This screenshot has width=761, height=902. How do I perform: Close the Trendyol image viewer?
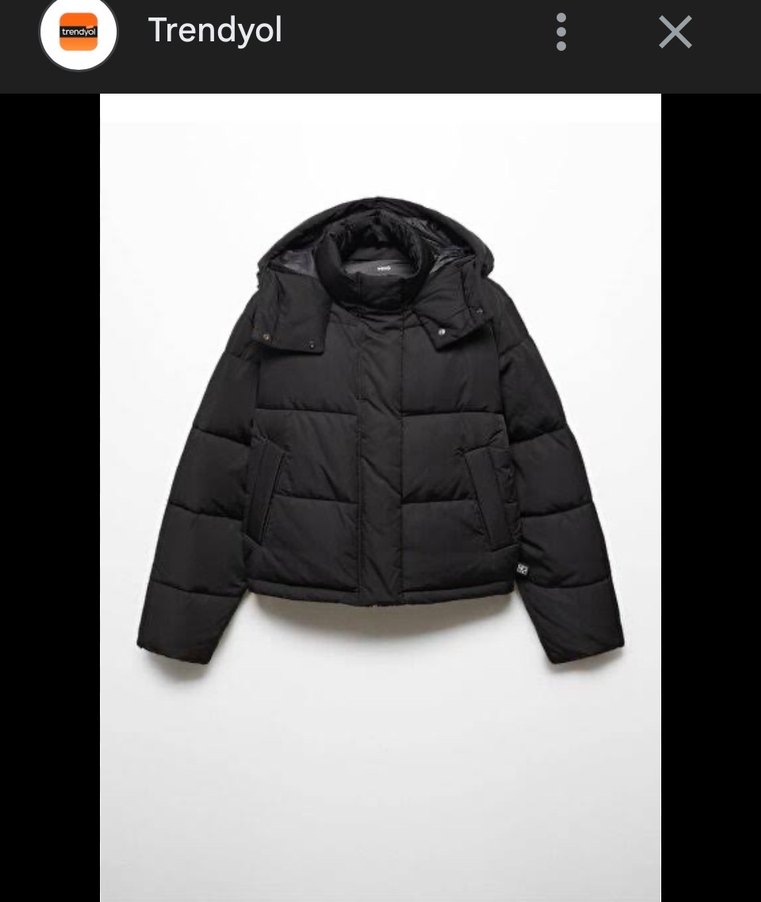click(x=675, y=32)
